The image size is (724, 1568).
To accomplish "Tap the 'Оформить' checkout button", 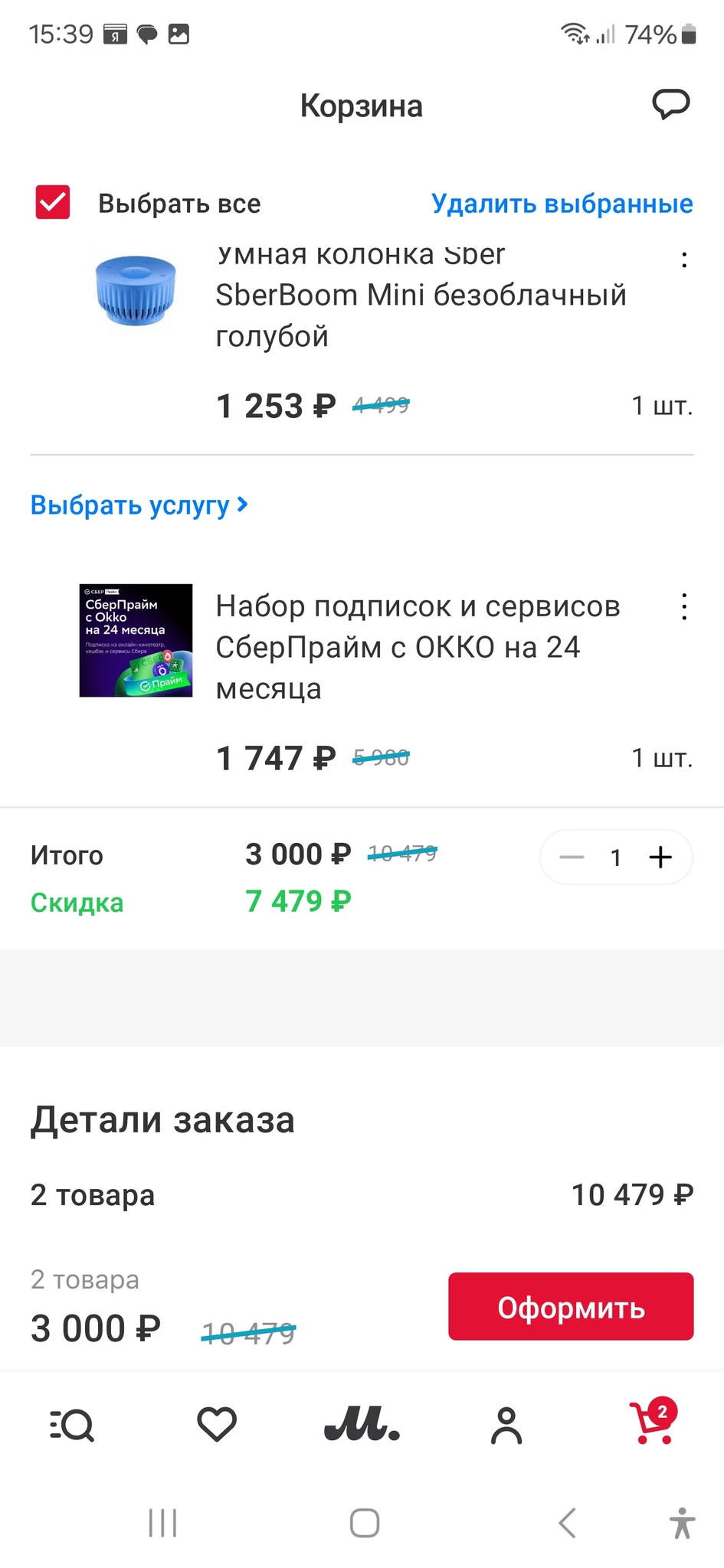I will [571, 1307].
